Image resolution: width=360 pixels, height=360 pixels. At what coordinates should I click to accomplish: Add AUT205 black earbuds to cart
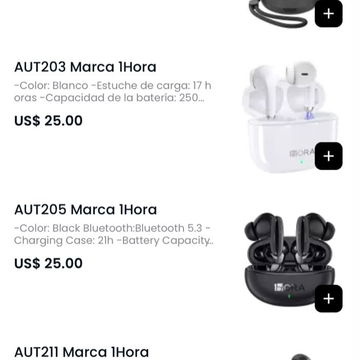[x=329, y=299]
